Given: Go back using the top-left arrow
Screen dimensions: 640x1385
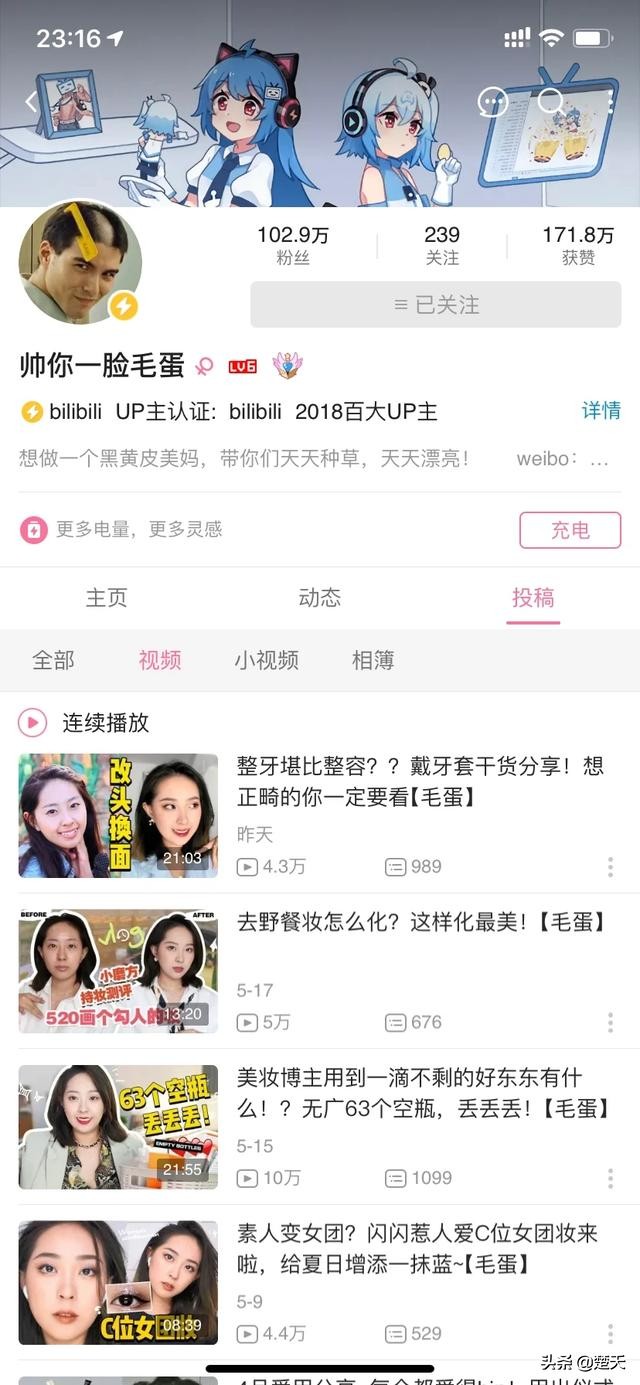Looking at the screenshot, I should 32,101.
